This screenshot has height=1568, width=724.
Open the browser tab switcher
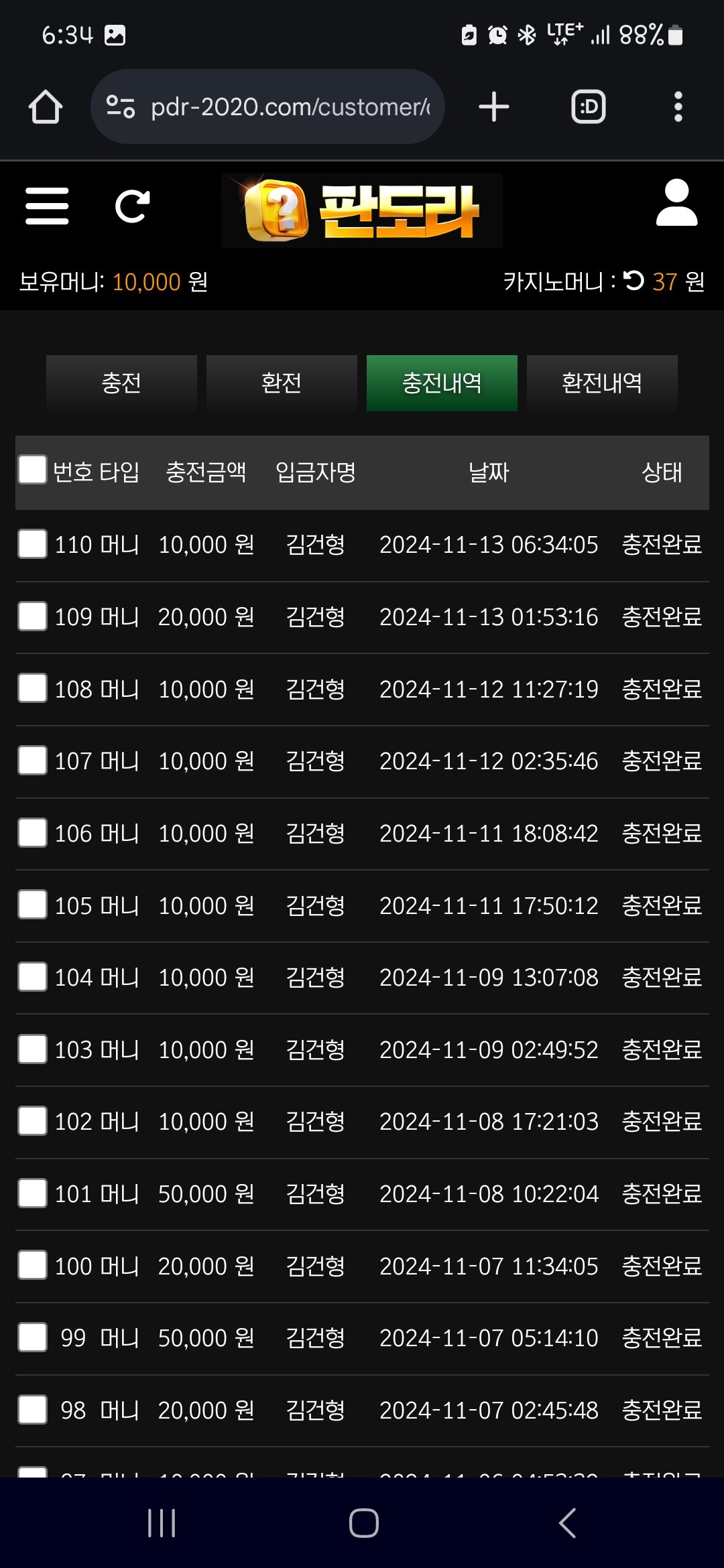click(x=588, y=107)
